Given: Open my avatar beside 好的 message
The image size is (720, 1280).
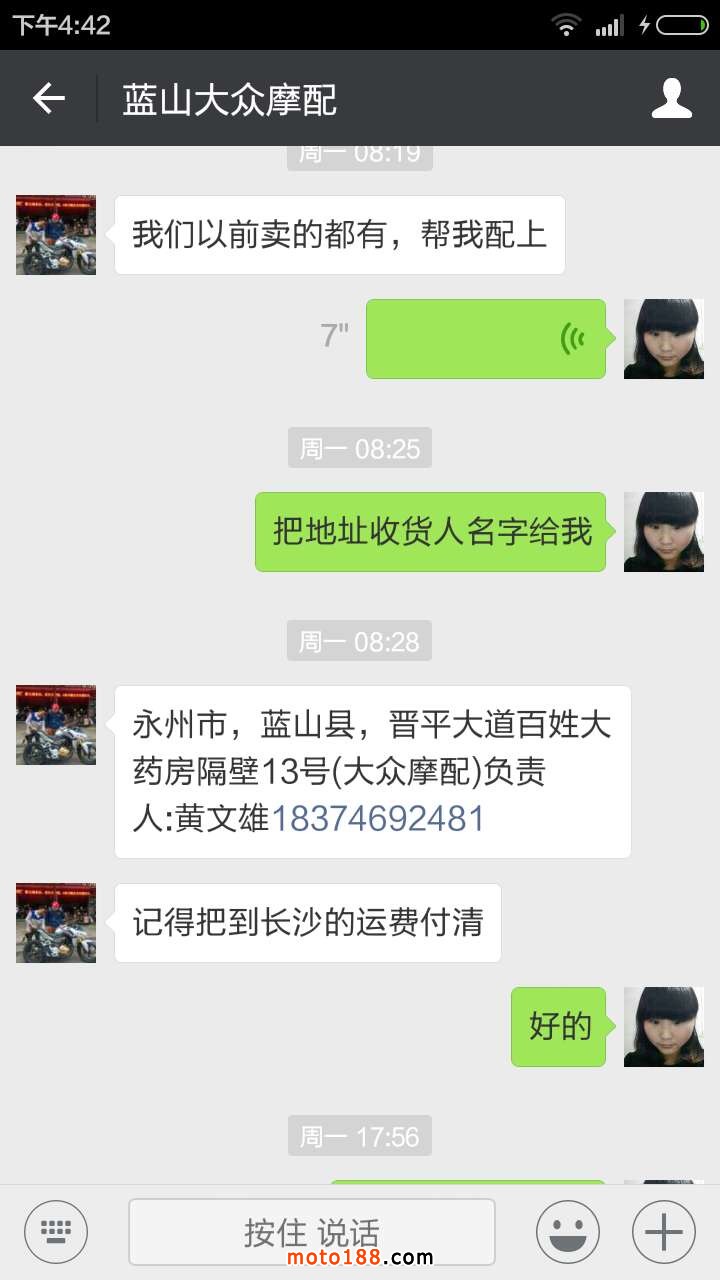Looking at the screenshot, I should tap(663, 1027).
